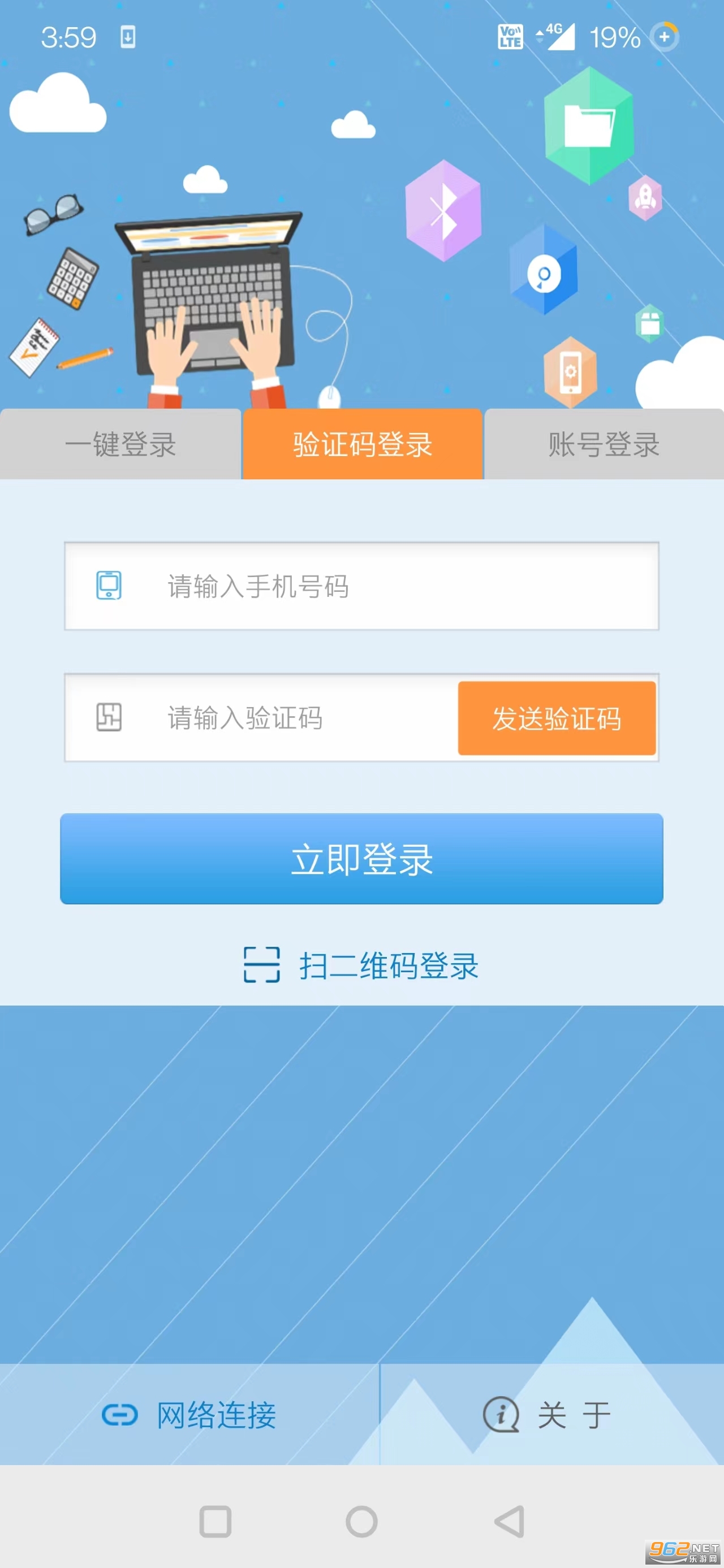The height and width of the screenshot is (1568, 724).
Task: Select the 验证码登录 tab
Action: point(363,444)
